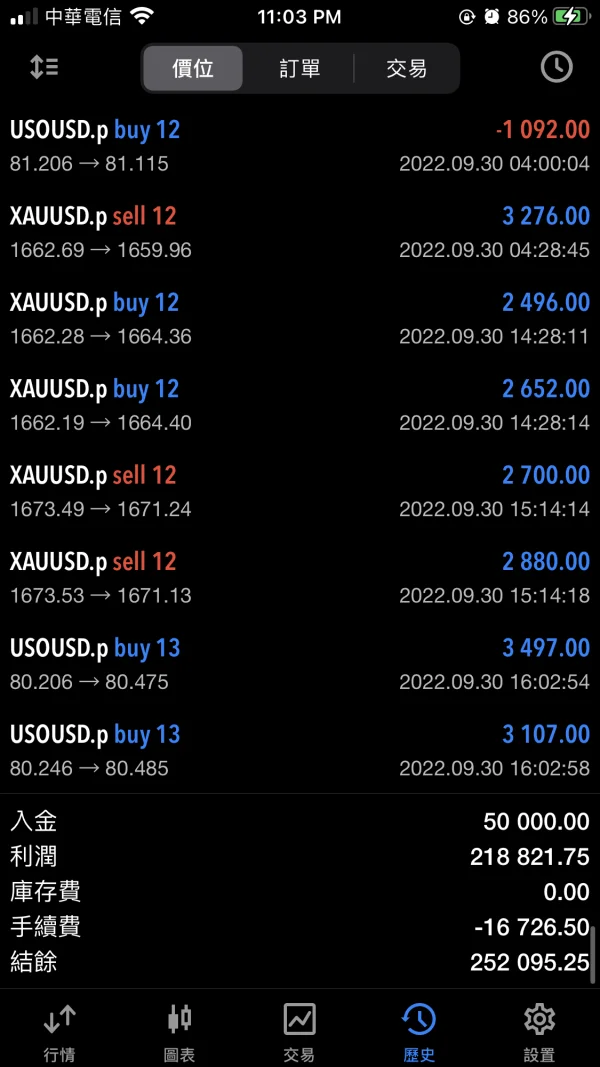Viewport: 600px width, 1067px height.
Task: Open the 交易 tab in bottom bar
Action: [x=299, y=1031]
